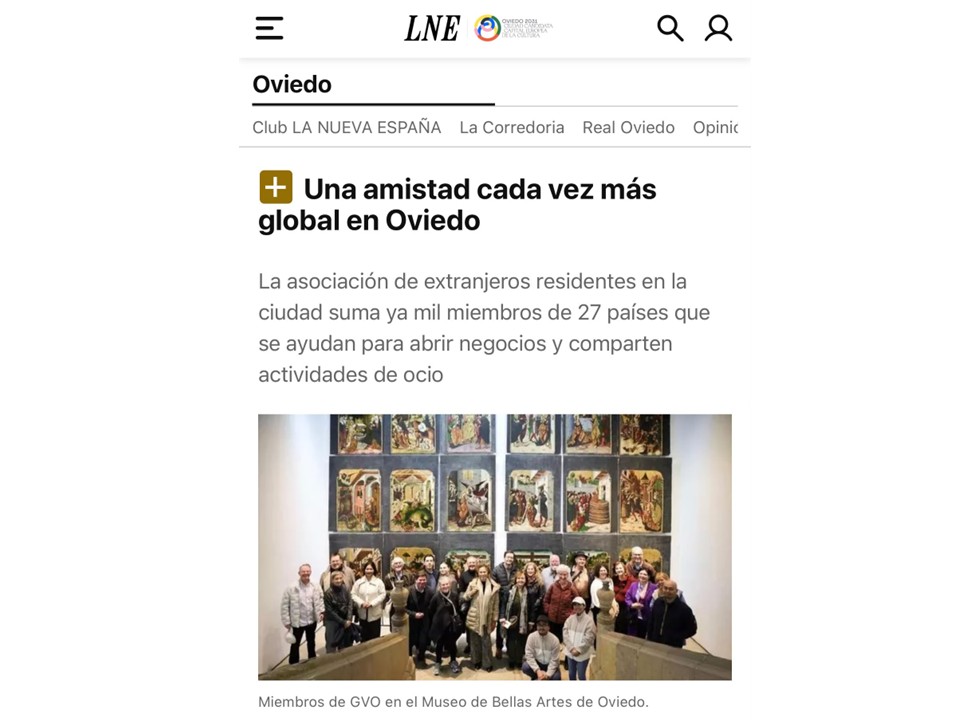Viewport: 960px width, 720px height.
Task: Switch to Club LA NUEVA ESPAÑA
Action: (347, 127)
